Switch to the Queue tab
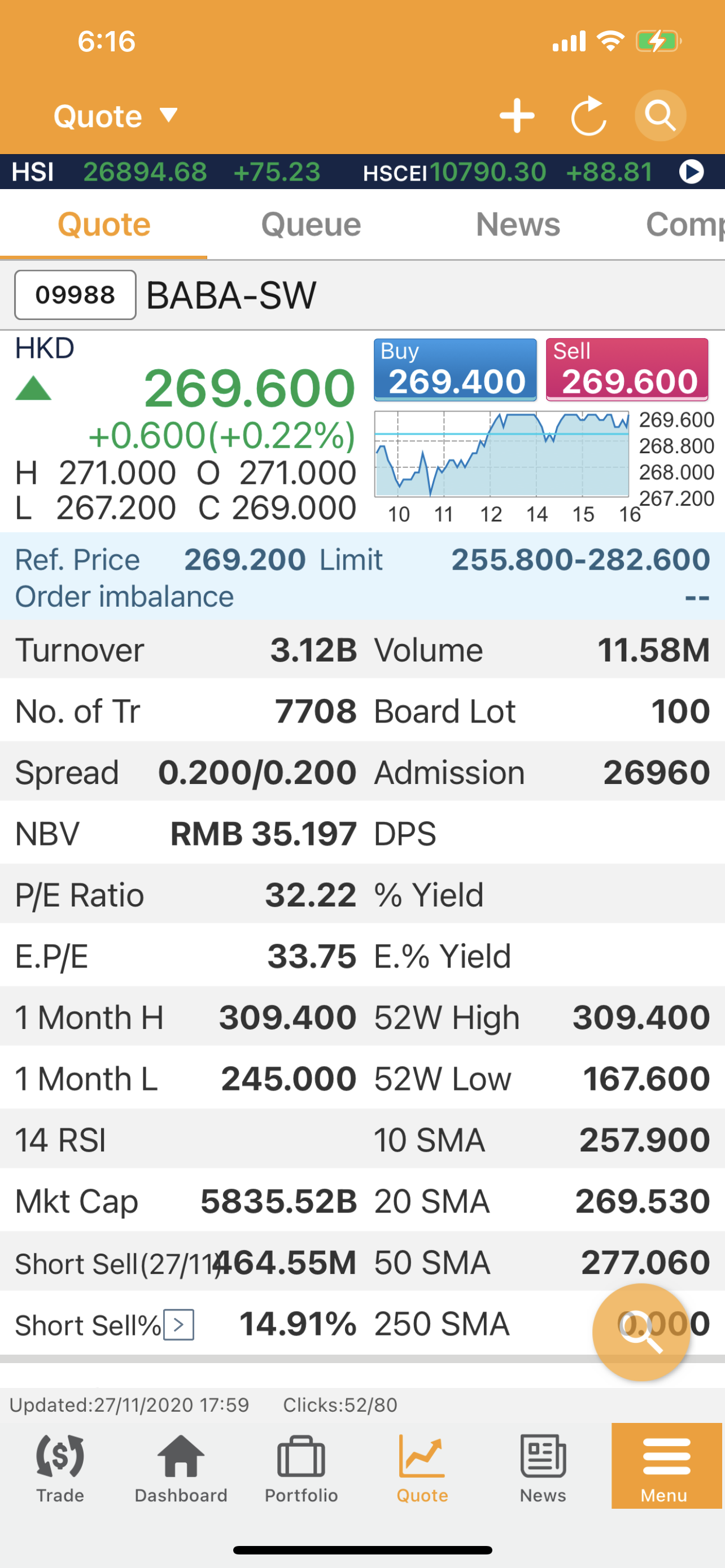Viewport: 725px width, 1568px height. (311, 224)
